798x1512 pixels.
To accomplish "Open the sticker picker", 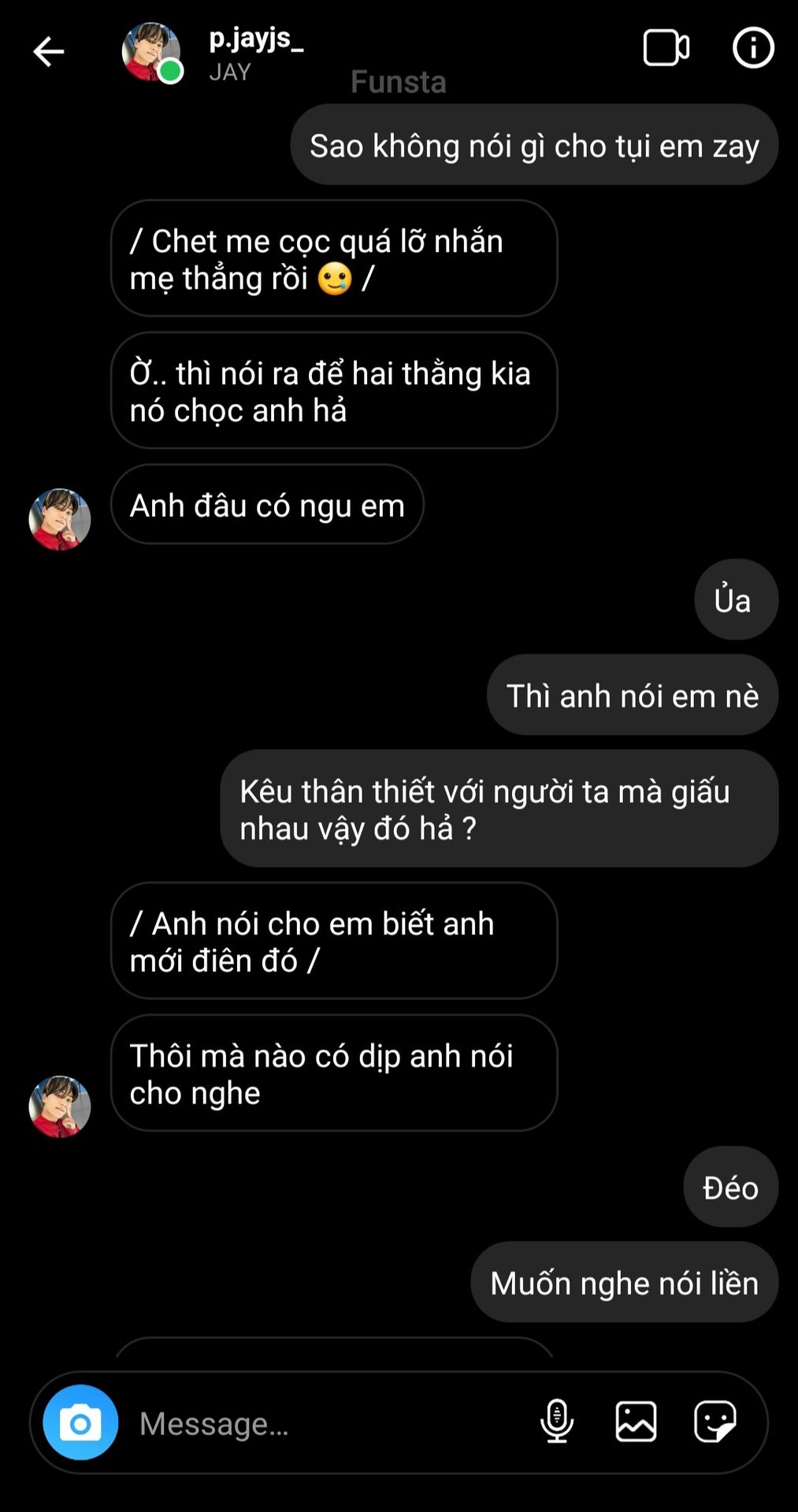I will point(715,1422).
